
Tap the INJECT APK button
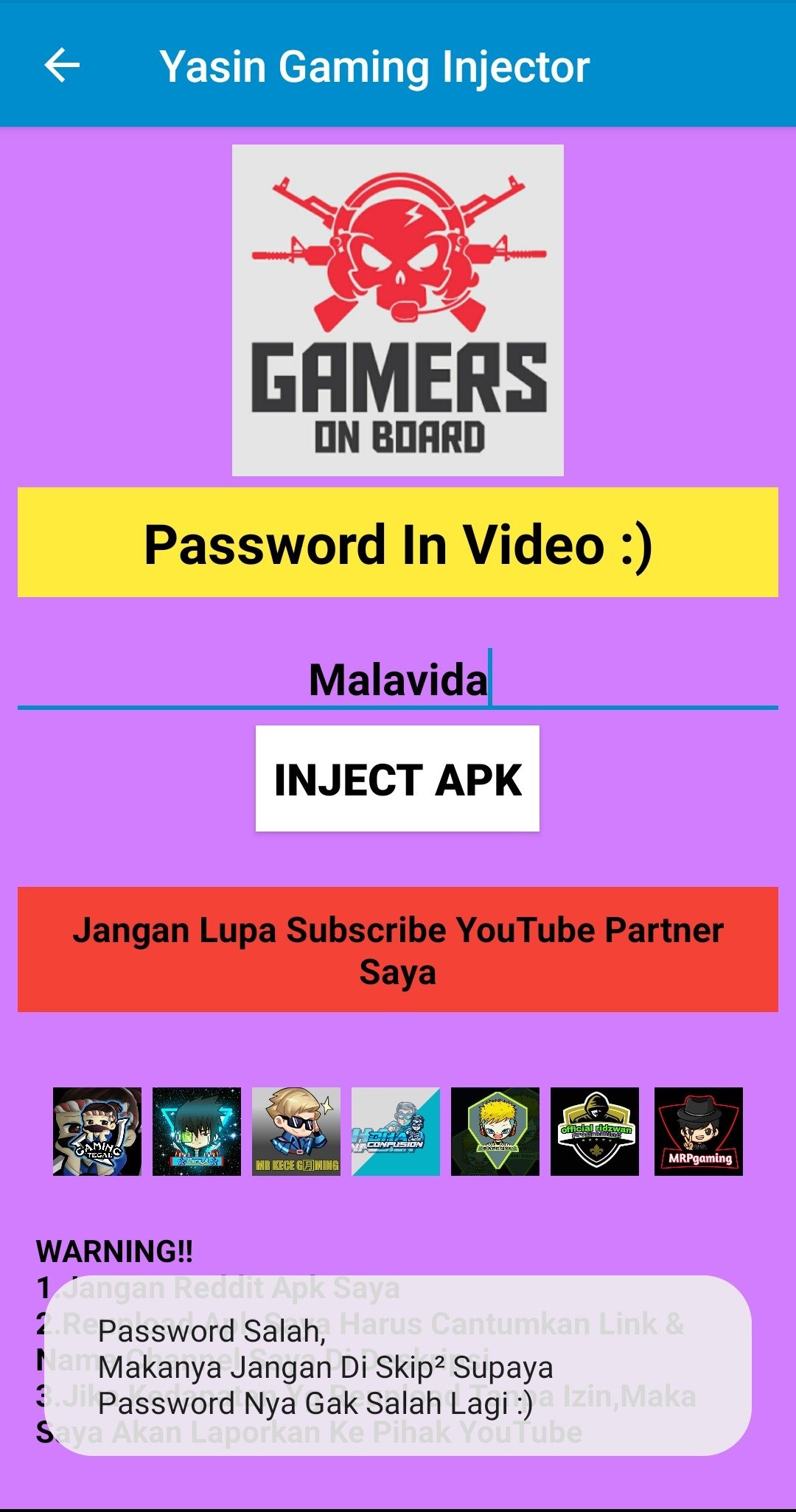pyautogui.click(x=397, y=778)
